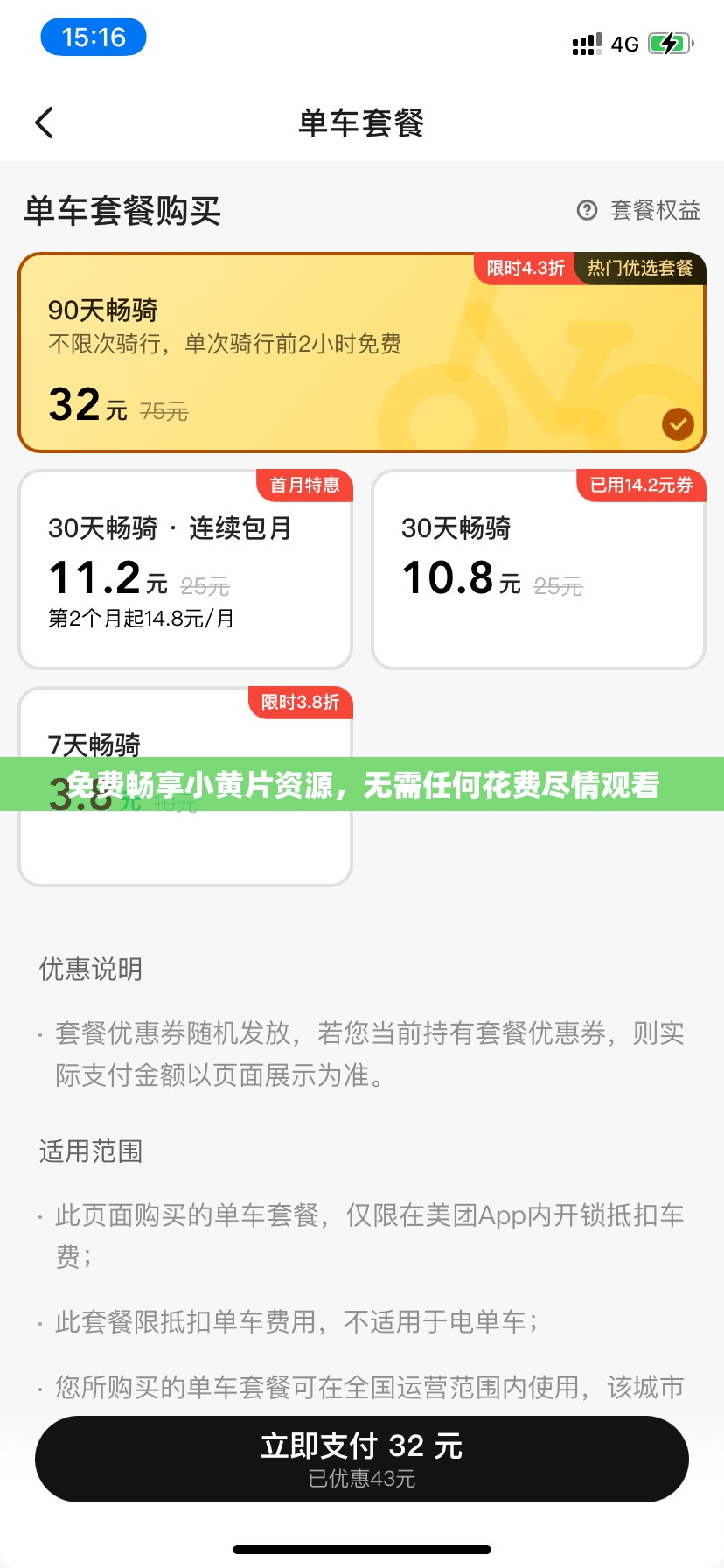Tap the 限时3.8折 badge on 7天畅骑

(x=302, y=702)
